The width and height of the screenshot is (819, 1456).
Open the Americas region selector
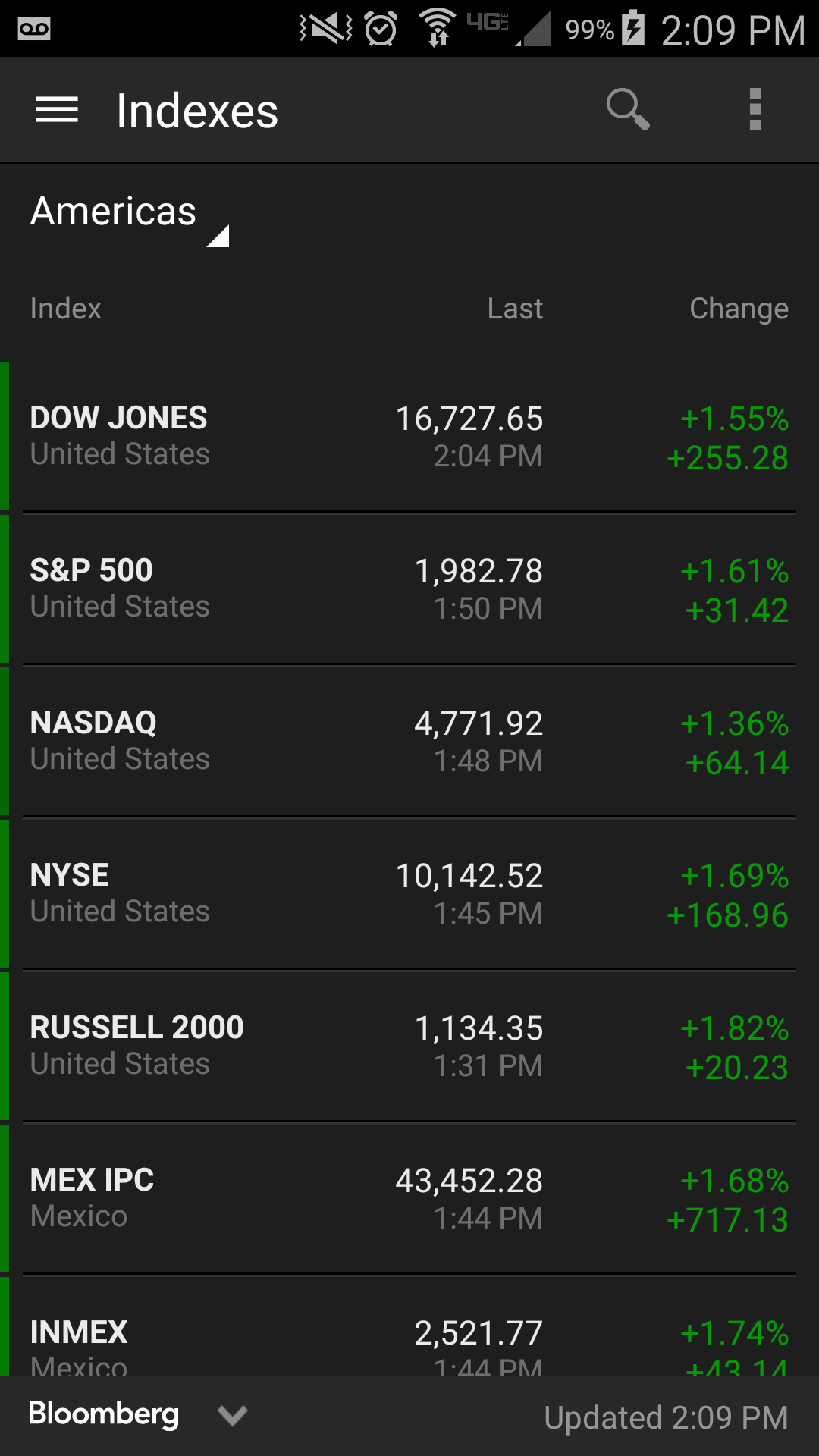(112, 213)
